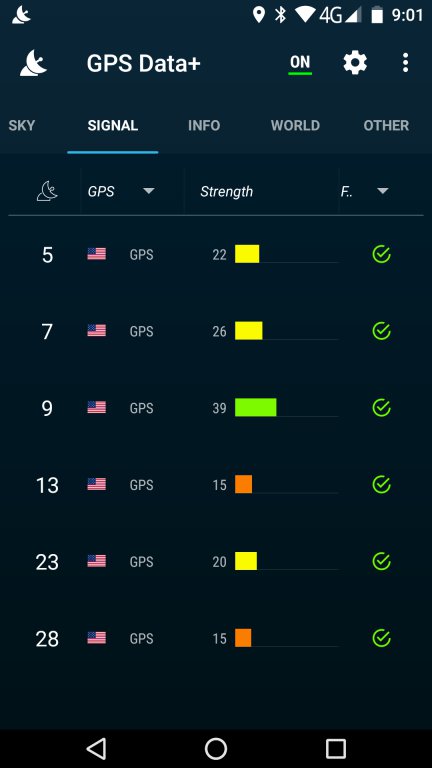432x768 pixels.
Task: Switch to the WORLD tab
Action: point(295,125)
